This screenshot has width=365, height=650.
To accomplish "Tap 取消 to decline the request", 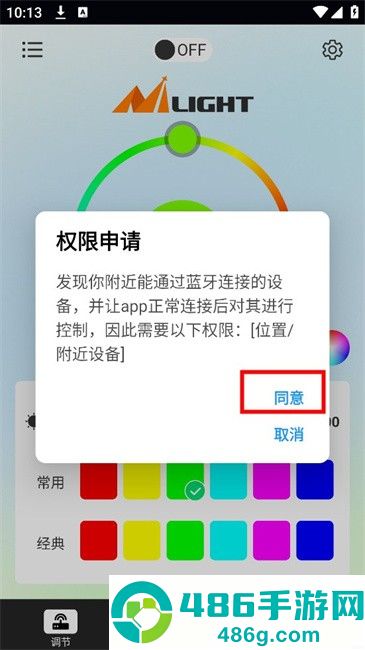I will pos(289,434).
